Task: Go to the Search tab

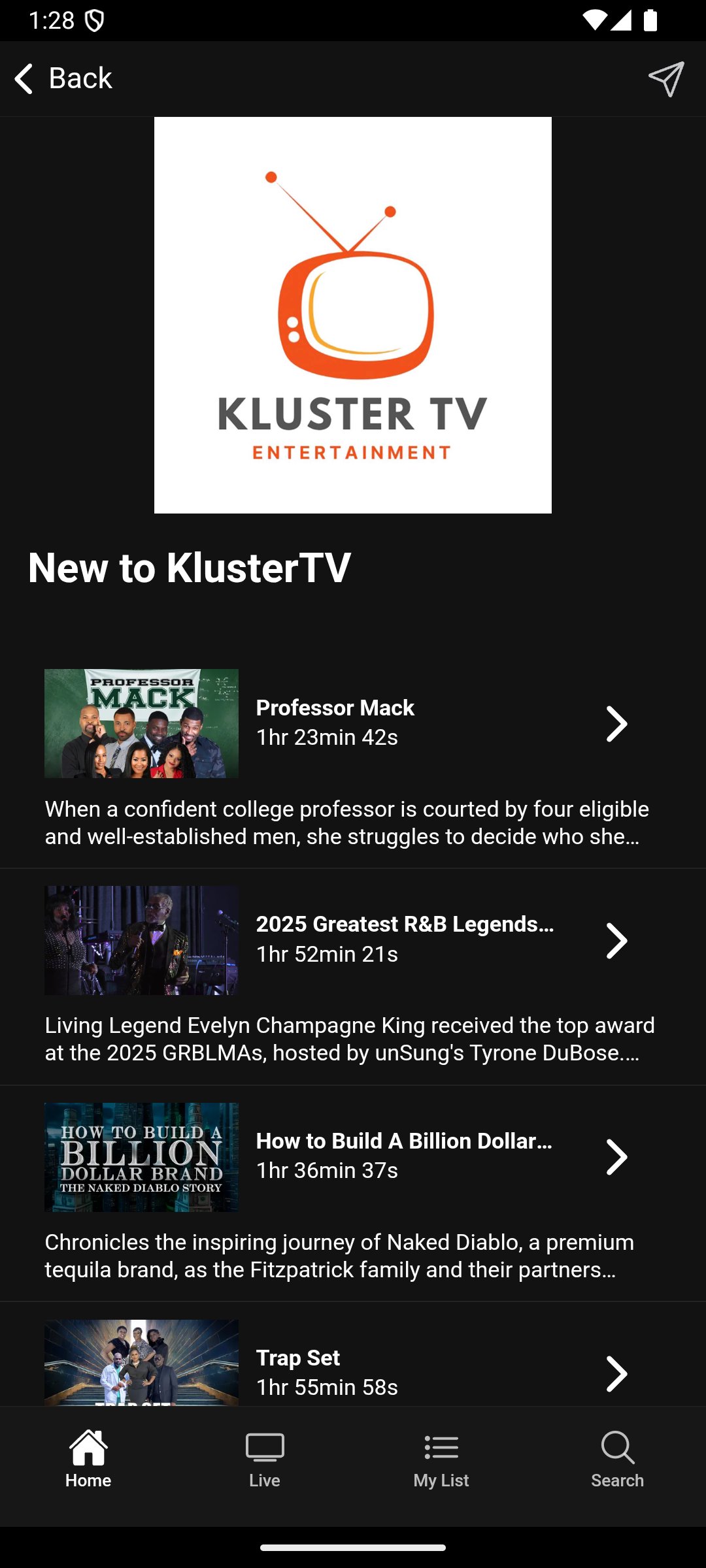Action: (618, 1460)
